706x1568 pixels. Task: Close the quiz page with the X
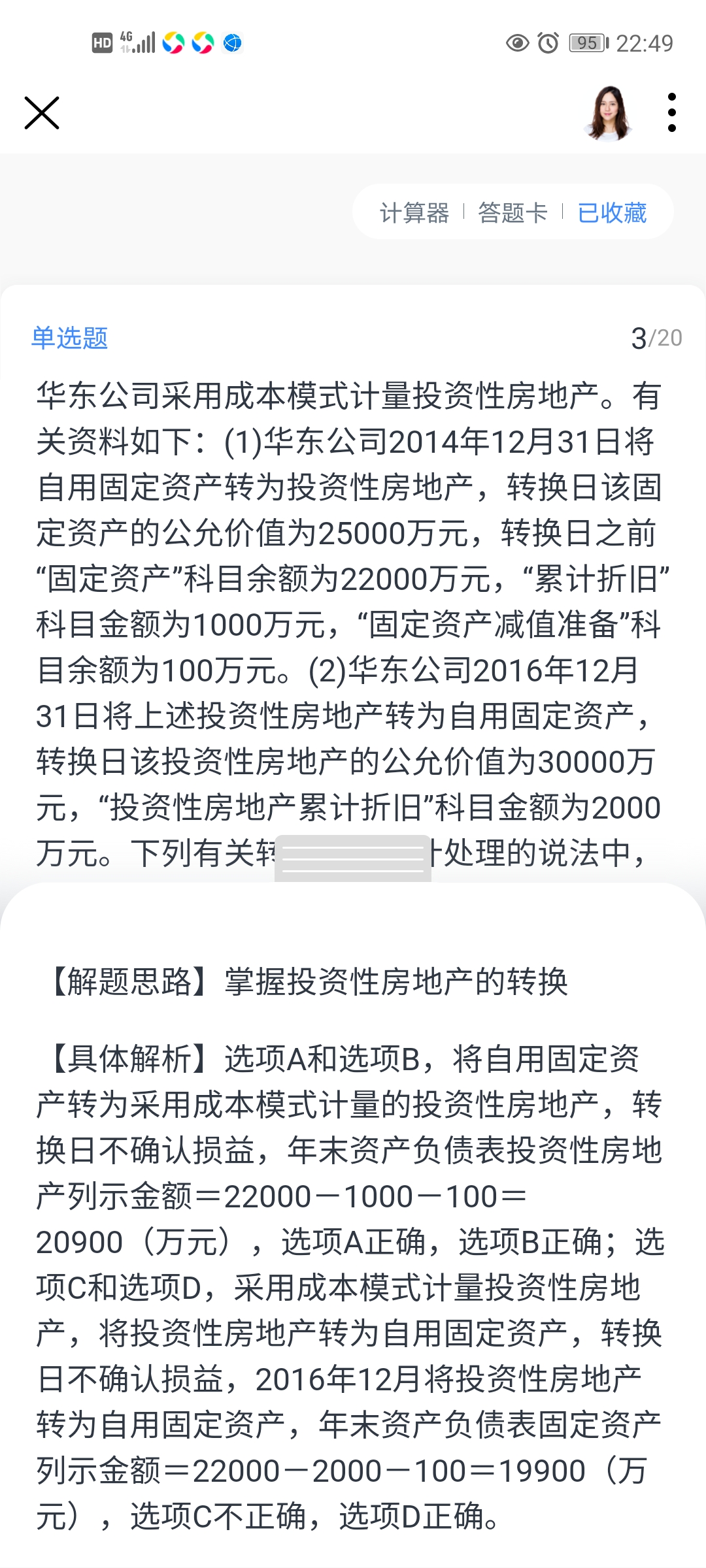click(x=42, y=113)
